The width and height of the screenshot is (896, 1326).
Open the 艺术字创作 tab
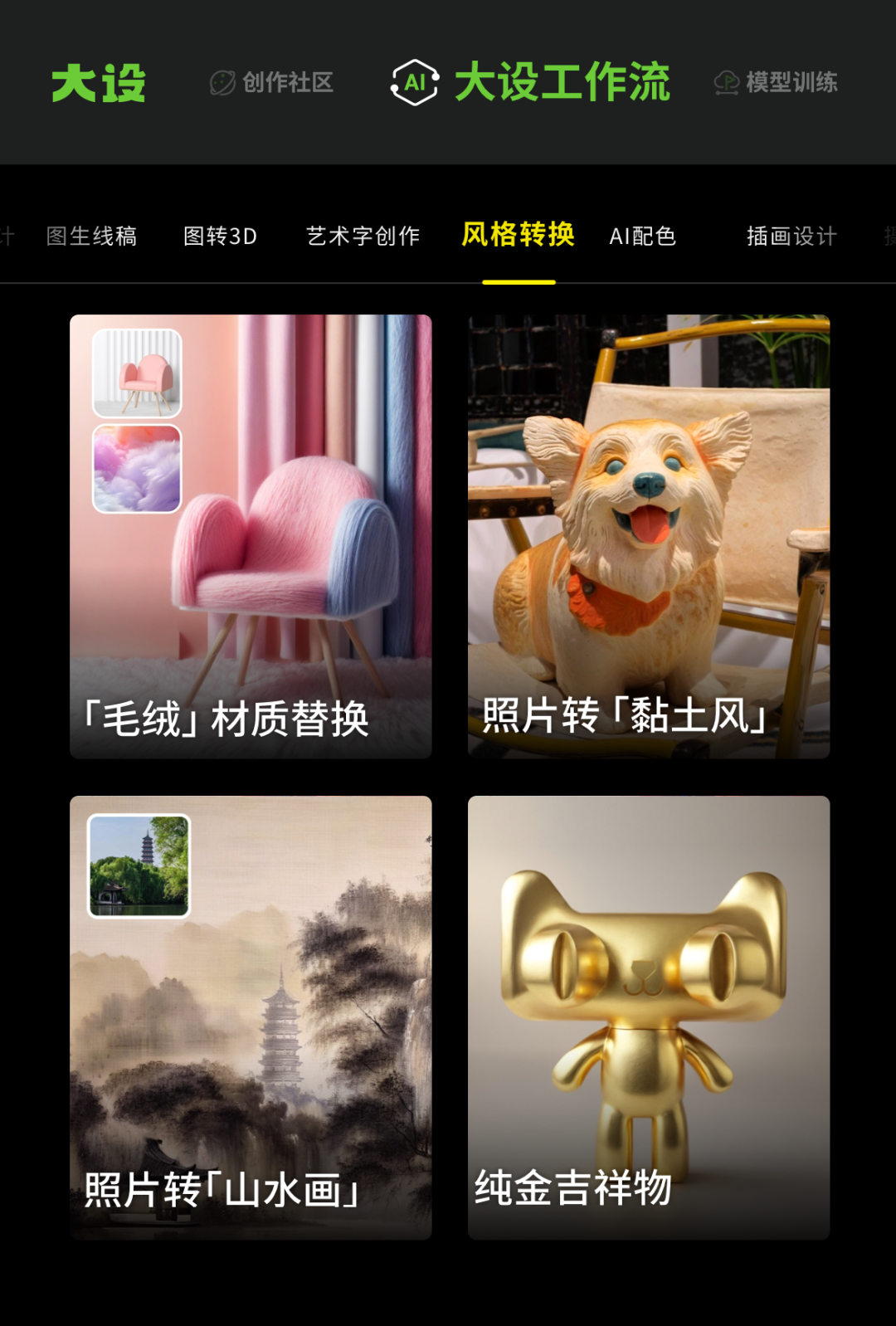[x=363, y=236]
